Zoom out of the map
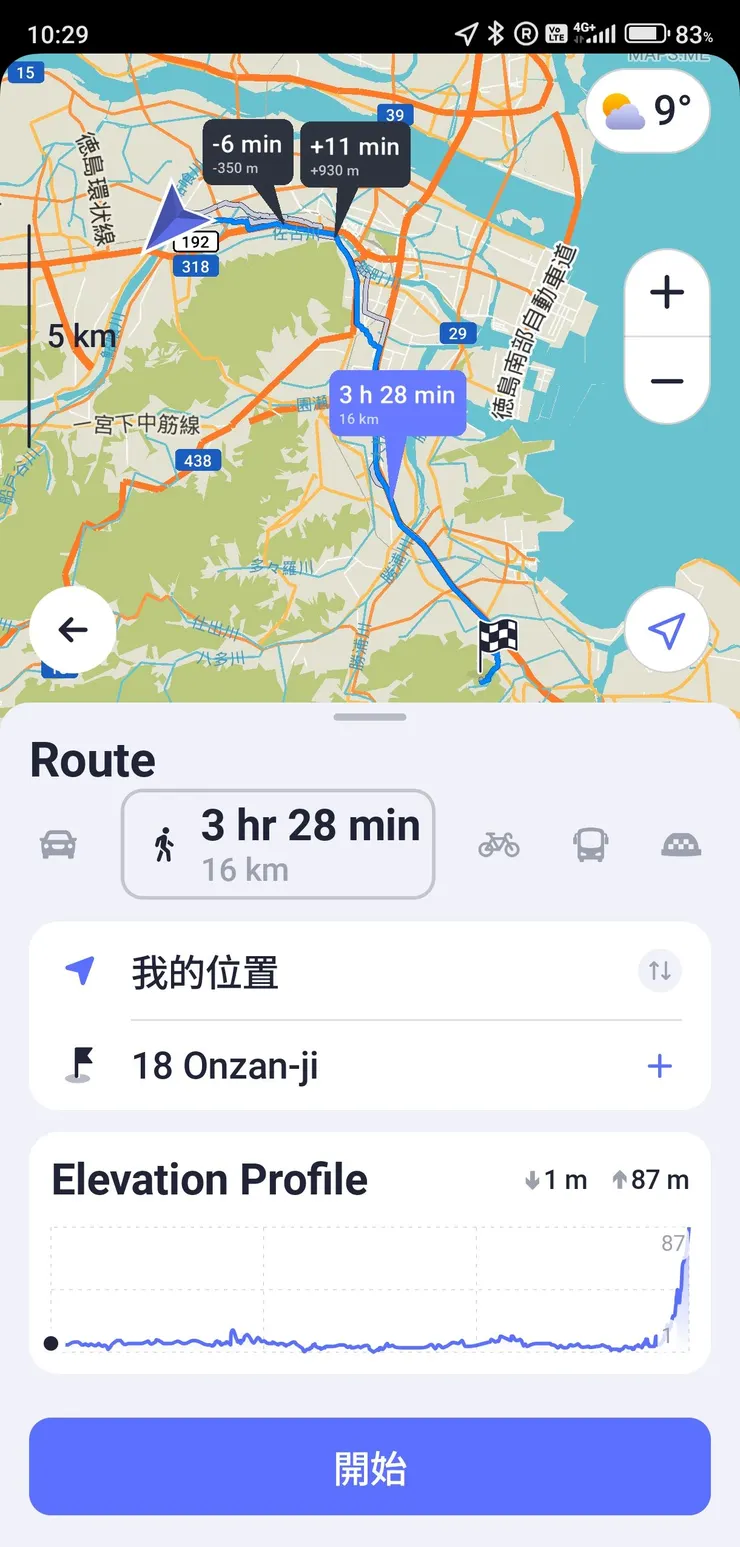Image resolution: width=740 pixels, height=1547 pixels. [x=666, y=381]
